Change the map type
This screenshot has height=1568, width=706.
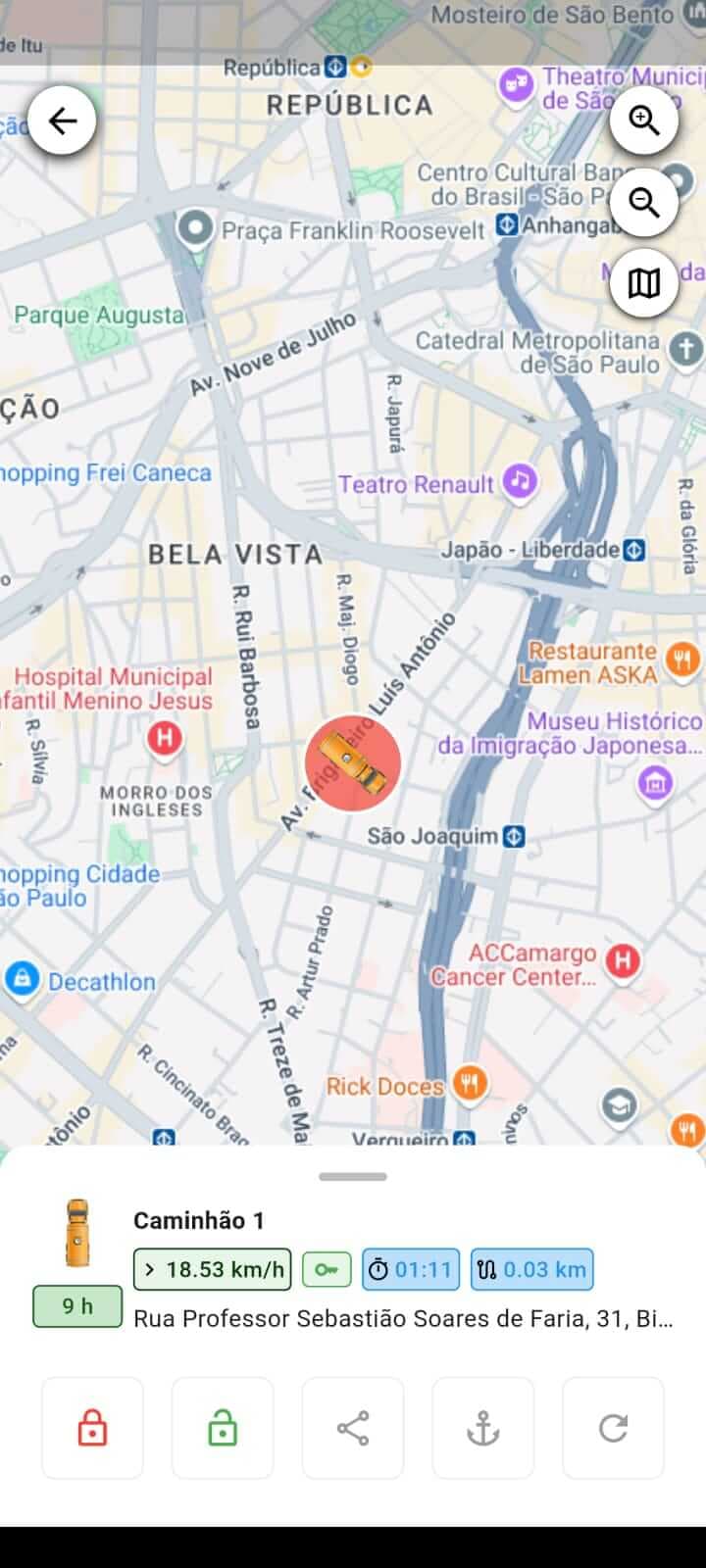tap(644, 284)
